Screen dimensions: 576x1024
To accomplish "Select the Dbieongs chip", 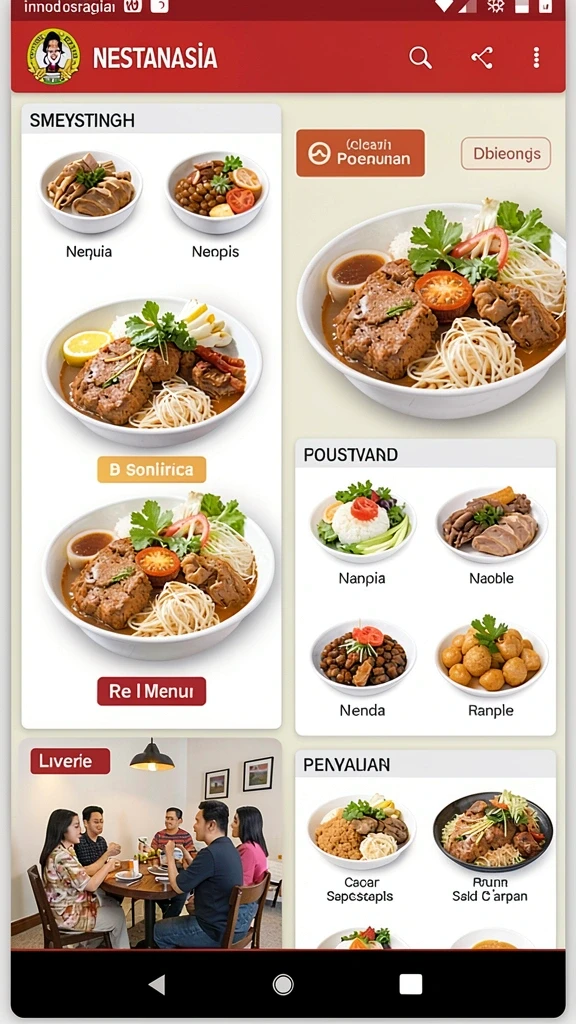I will (506, 153).
